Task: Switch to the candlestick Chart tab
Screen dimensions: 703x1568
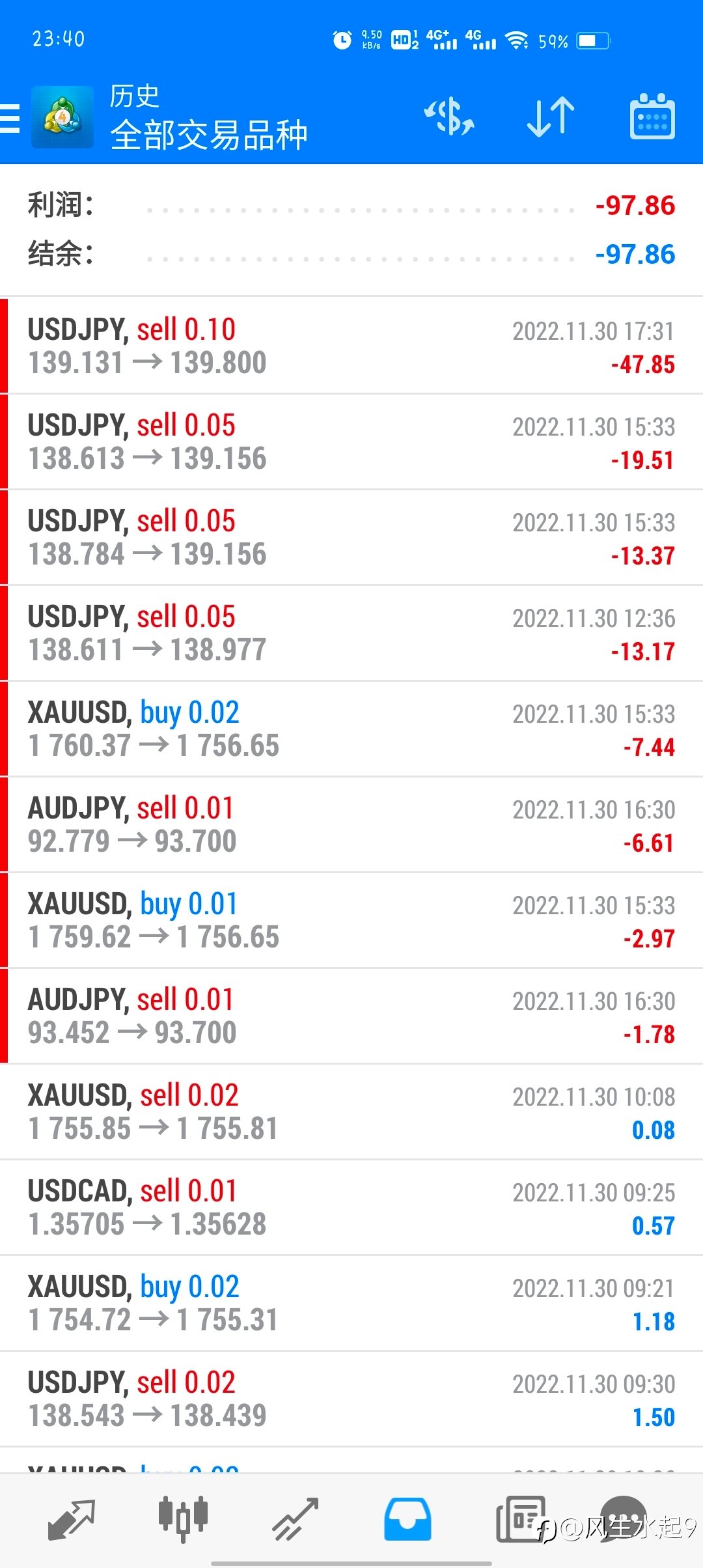Action: click(183, 1519)
